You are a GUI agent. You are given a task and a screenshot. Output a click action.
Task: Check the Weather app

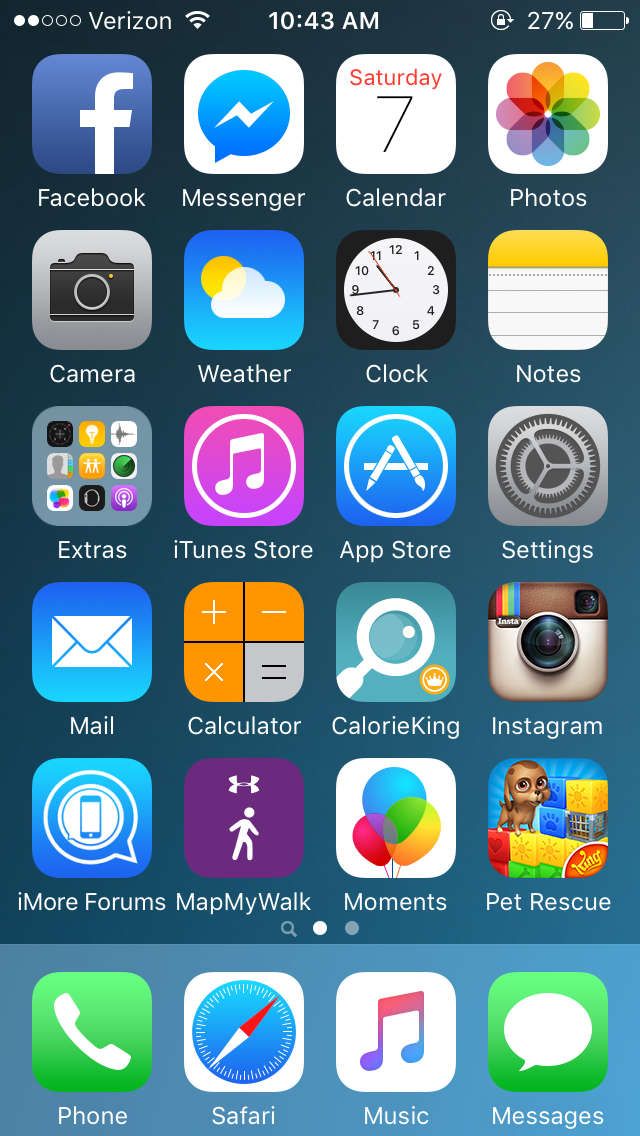[244, 290]
